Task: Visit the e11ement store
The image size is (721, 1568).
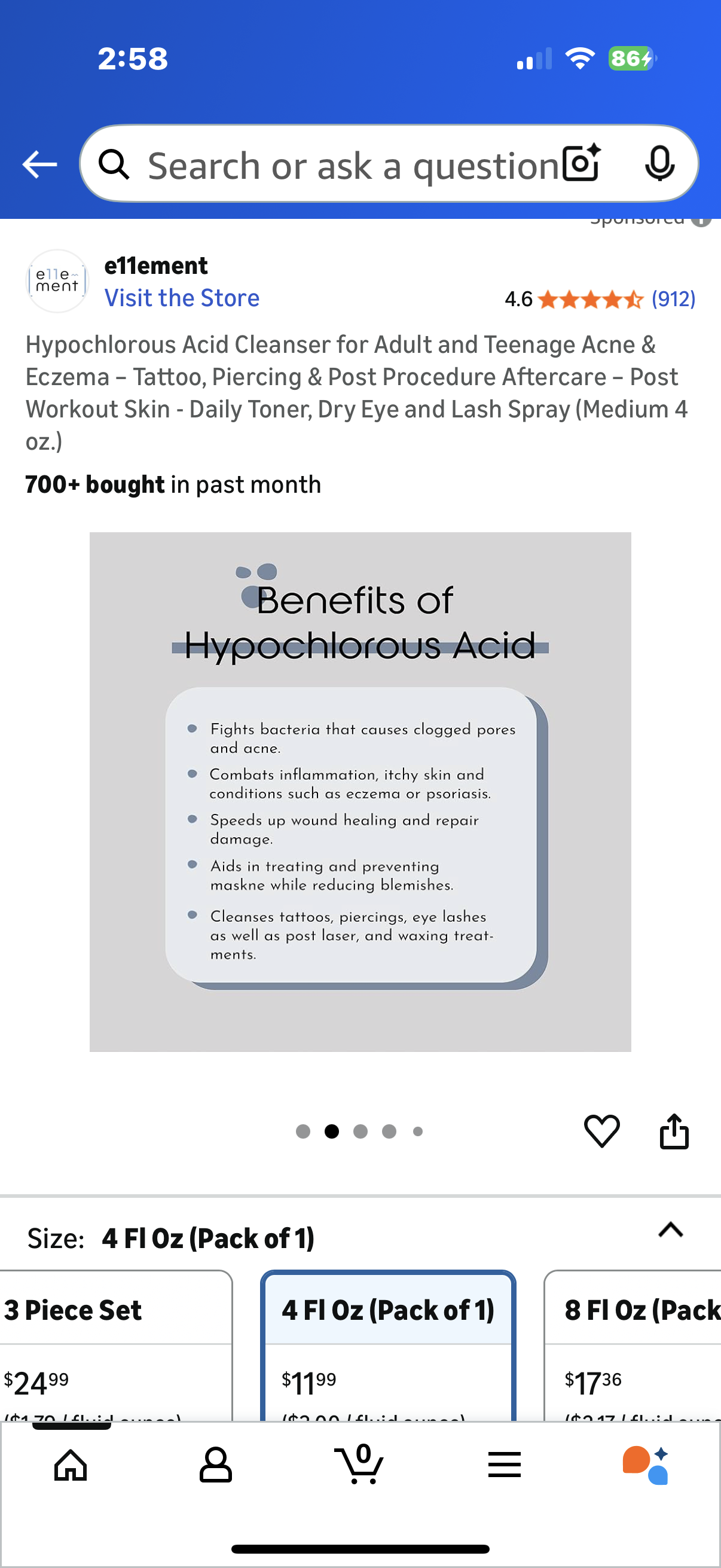Action: click(x=182, y=298)
